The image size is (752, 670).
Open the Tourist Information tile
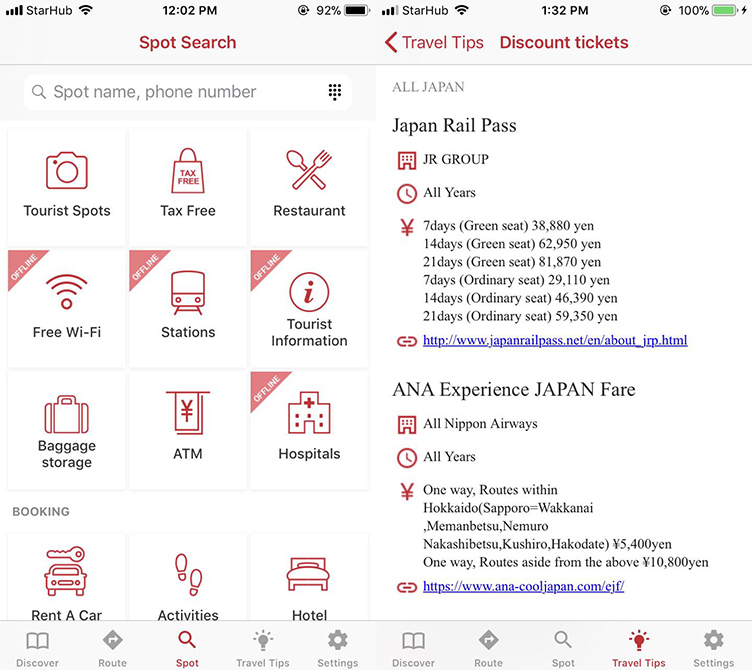click(x=309, y=308)
